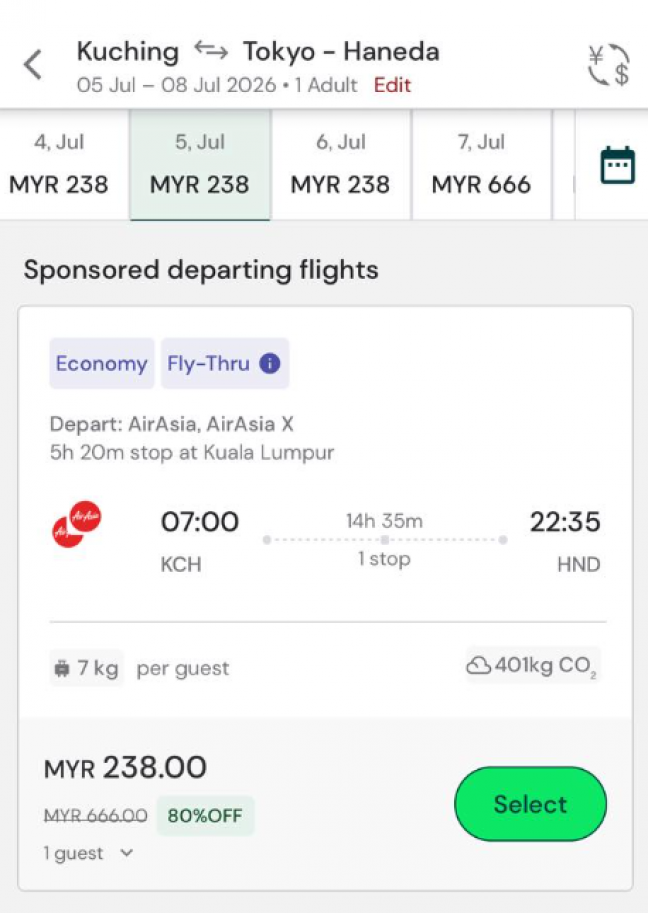Switch to the 7 Jul date tab

click(x=481, y=165)
